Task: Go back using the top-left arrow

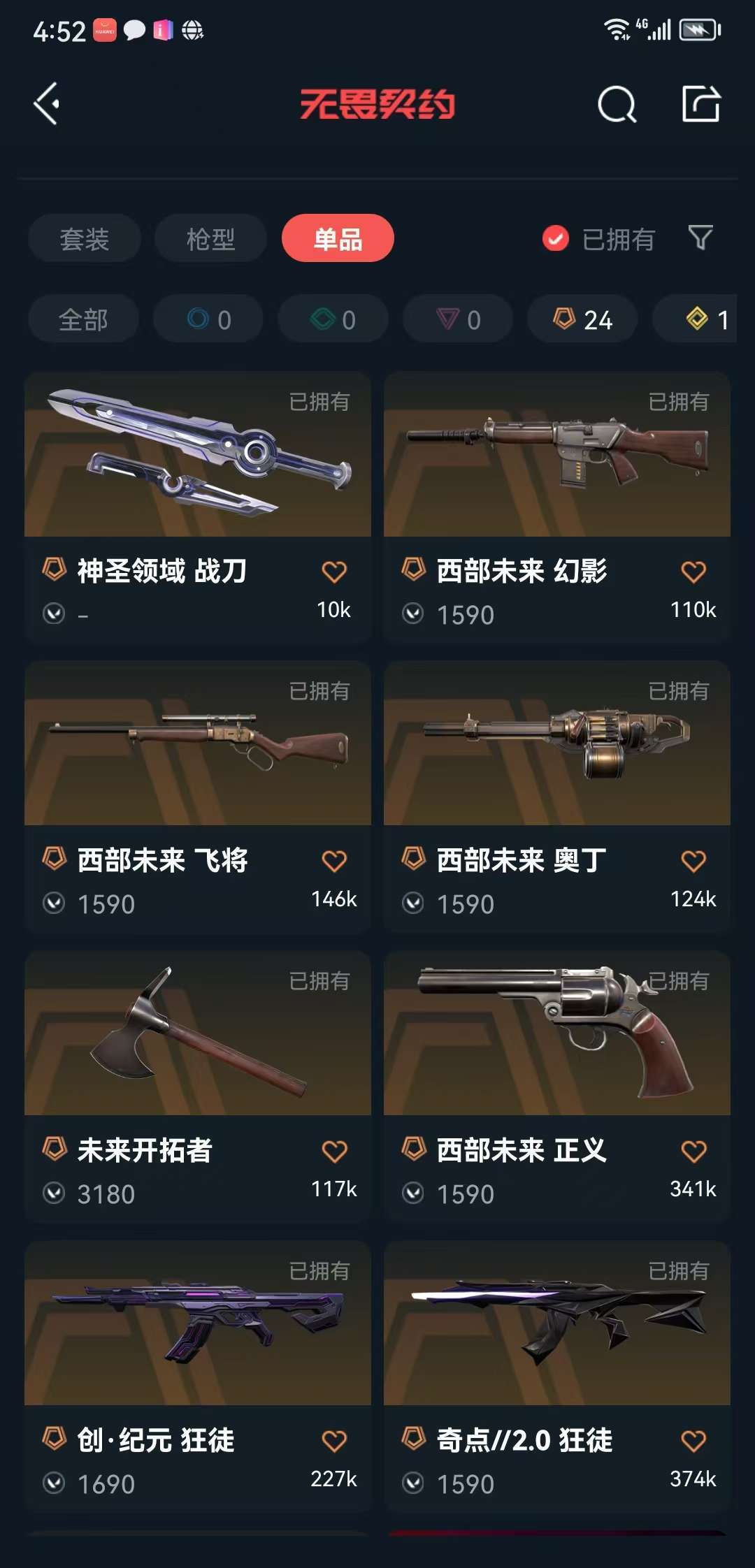Action: click(x=47, y=104)
